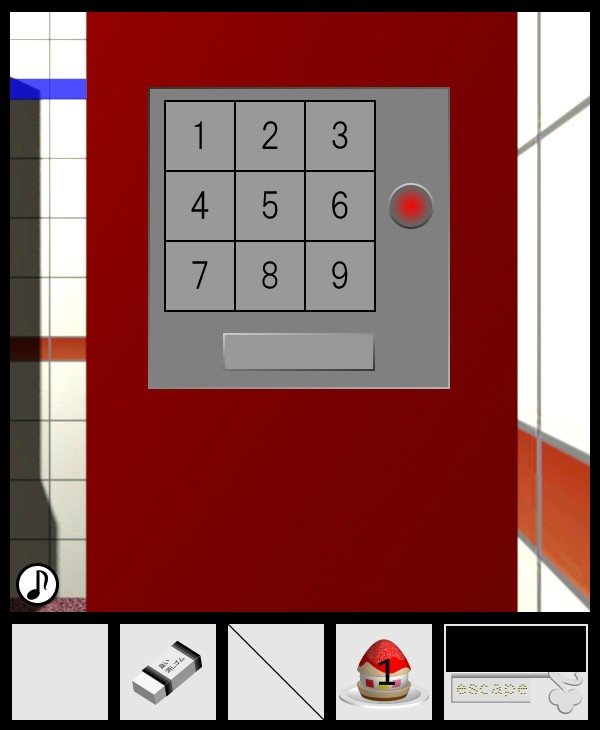Select the eraser in the inventory

click(168, 672)
